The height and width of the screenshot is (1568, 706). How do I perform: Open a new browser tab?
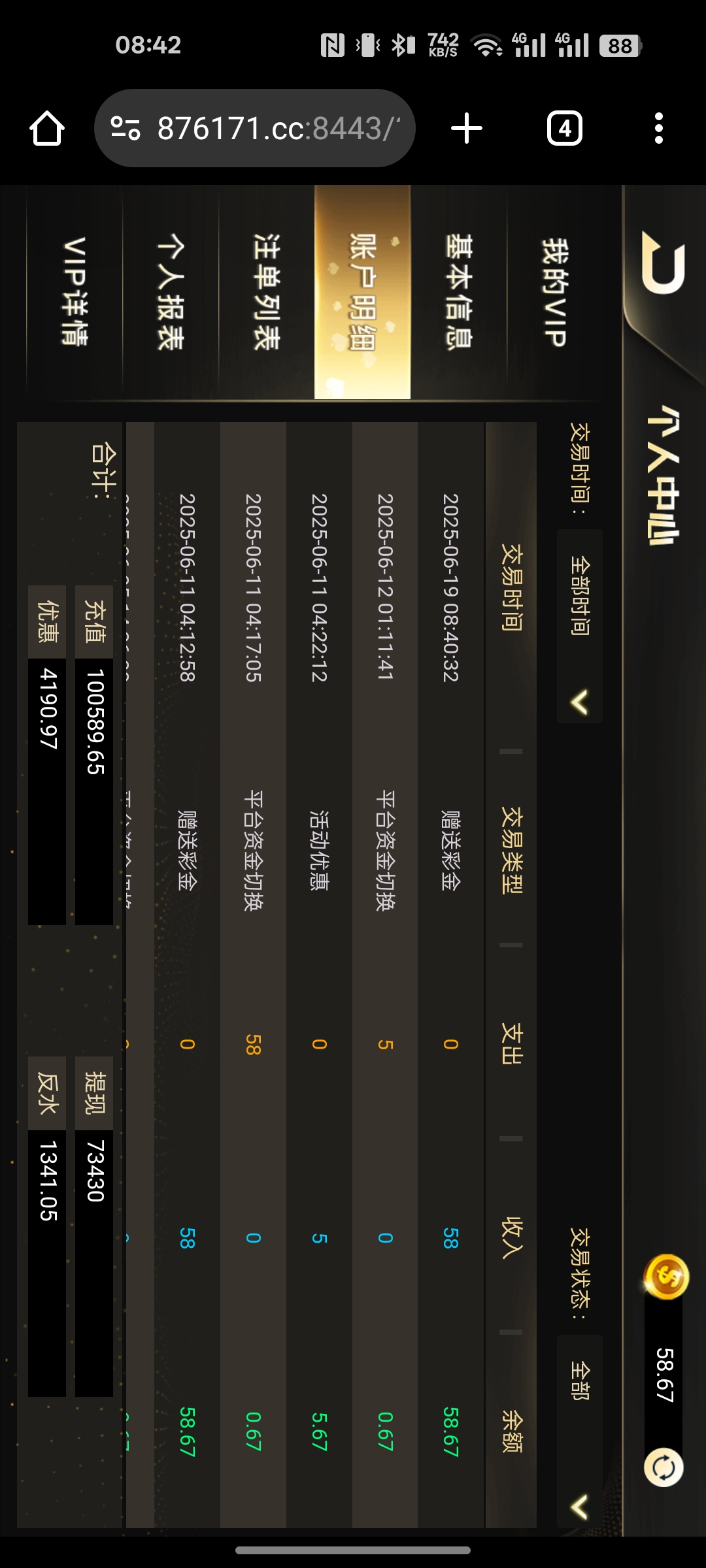point(467,128)
